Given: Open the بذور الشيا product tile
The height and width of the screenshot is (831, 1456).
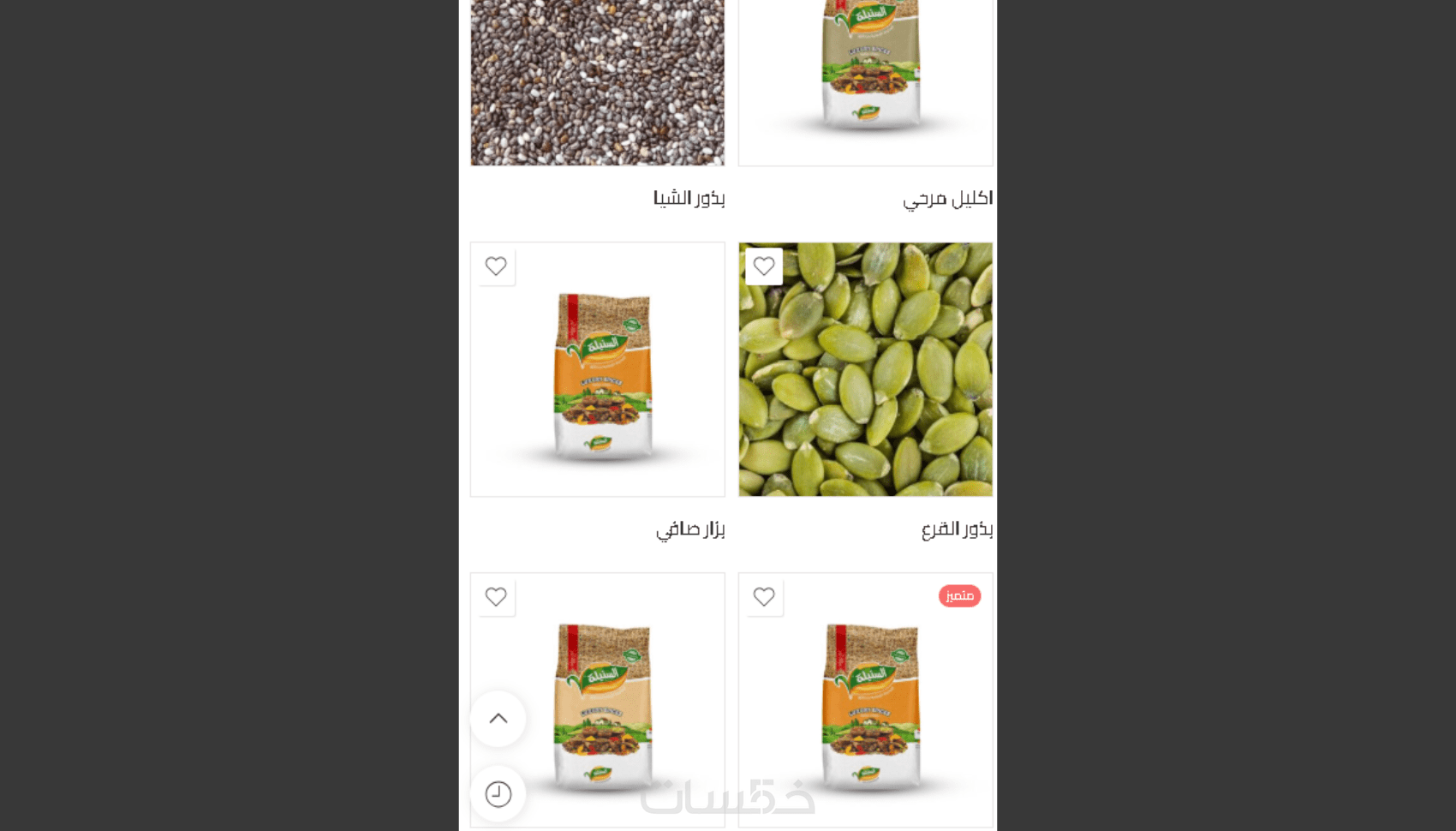Looking at the screenshot, I should (x=597, y=82).
